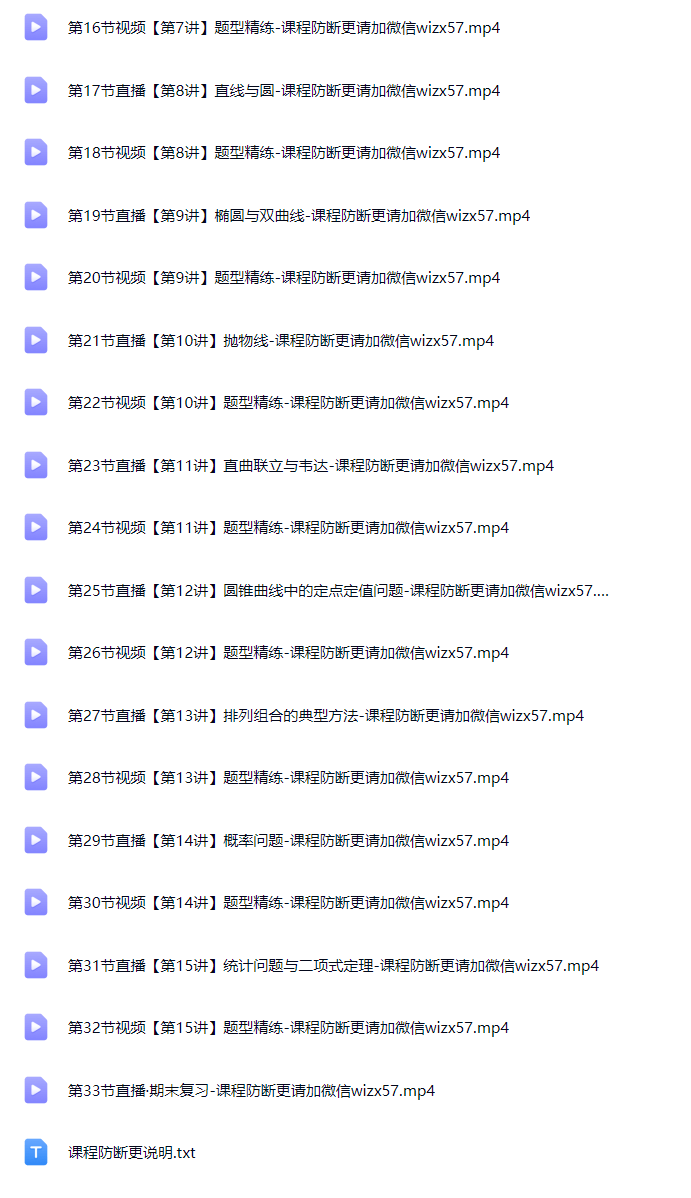Open 第24节视频 第11讲 题型精练 file
The height and width of the screenshot is (1198, 691).
pos(288,528)
